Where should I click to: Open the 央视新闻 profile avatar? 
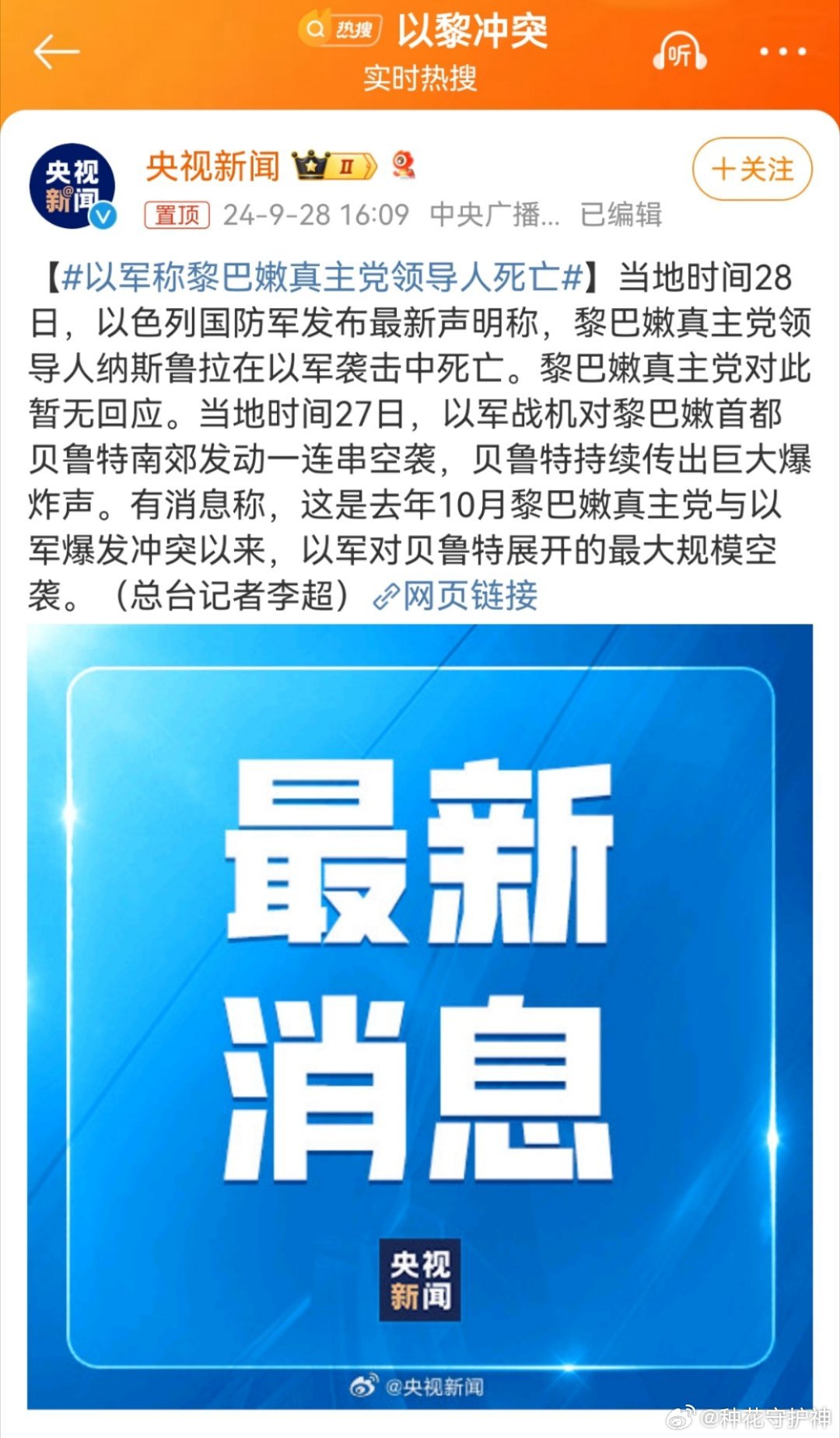[x=72, y=187]
